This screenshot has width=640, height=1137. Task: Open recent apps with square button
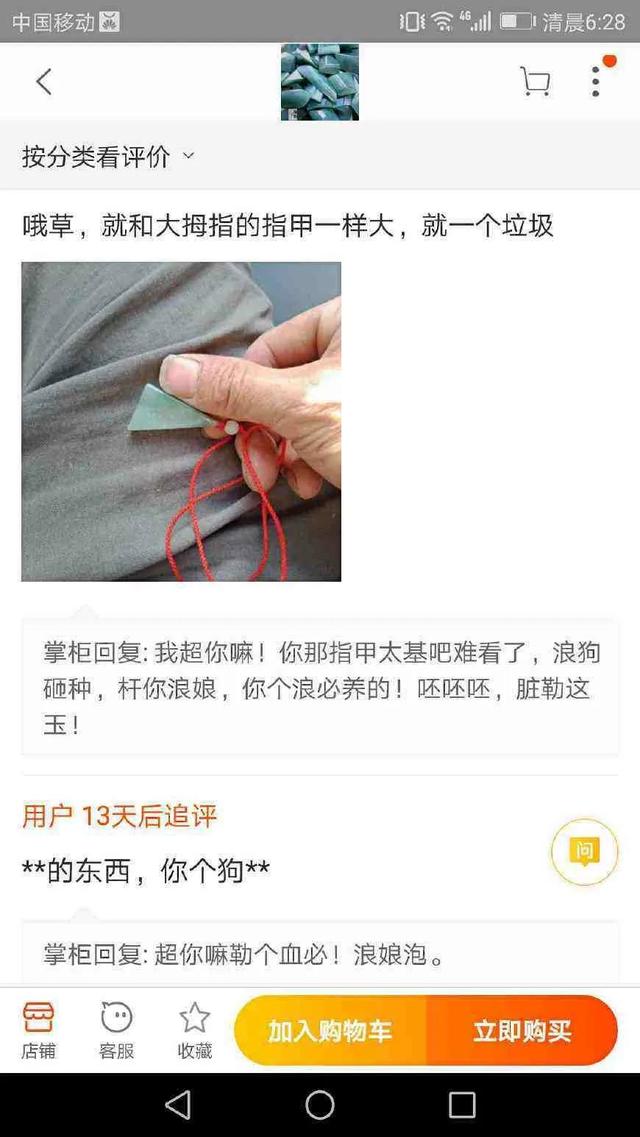(x=462, y=1105)
